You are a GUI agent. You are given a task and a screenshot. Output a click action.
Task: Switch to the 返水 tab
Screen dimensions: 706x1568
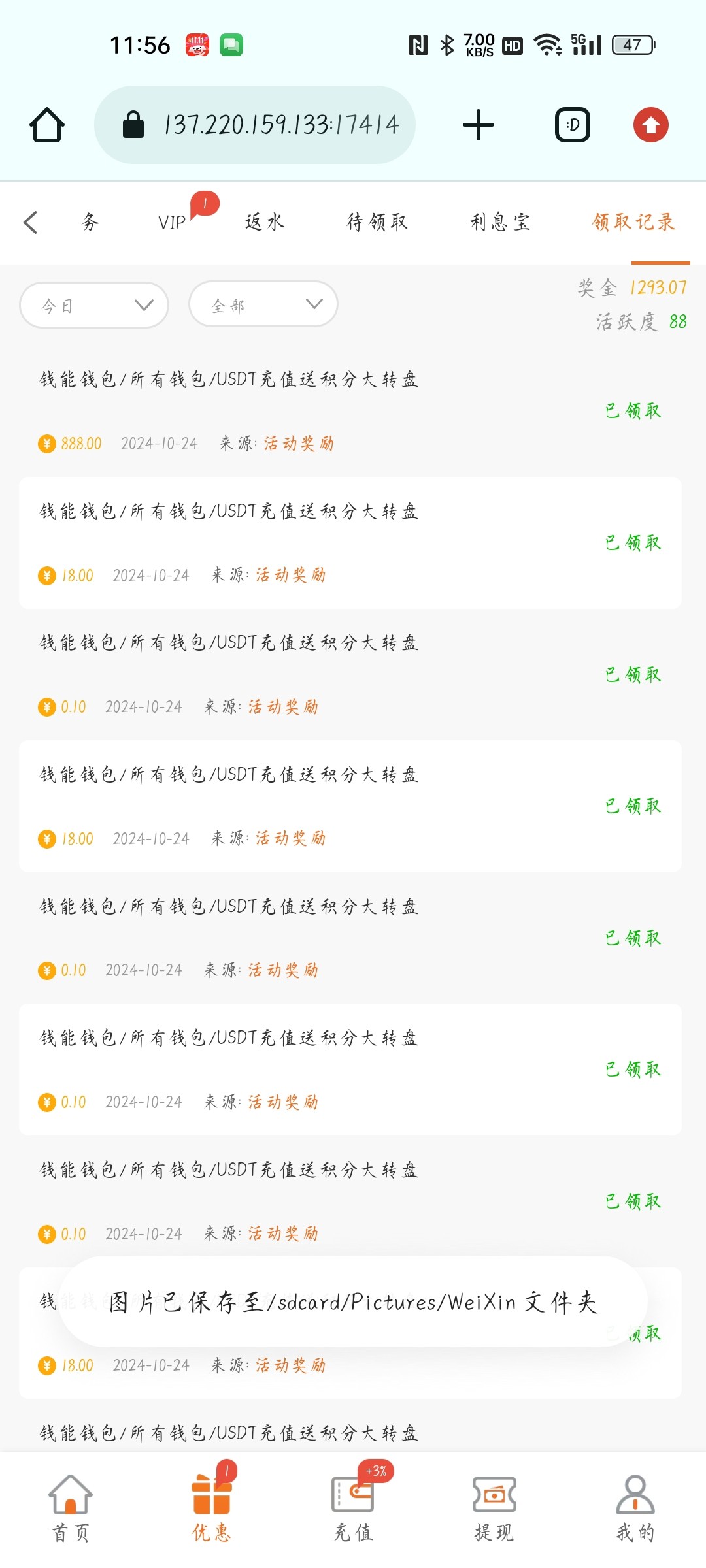coord(265,222)
